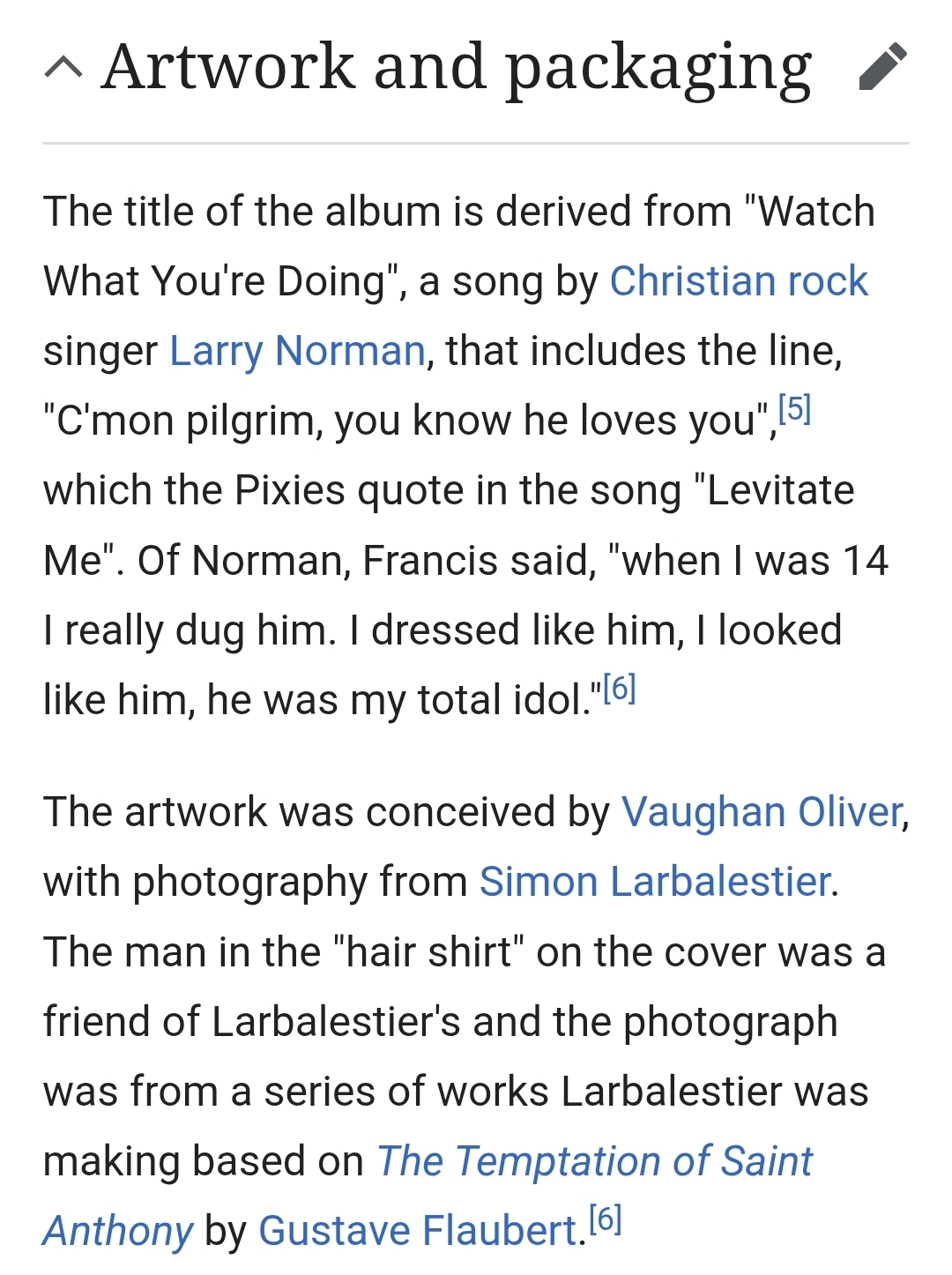This screenshot has height=1275, width=952.
Task: Edit the Artwork and packaging section
Action: click(882, 67)
